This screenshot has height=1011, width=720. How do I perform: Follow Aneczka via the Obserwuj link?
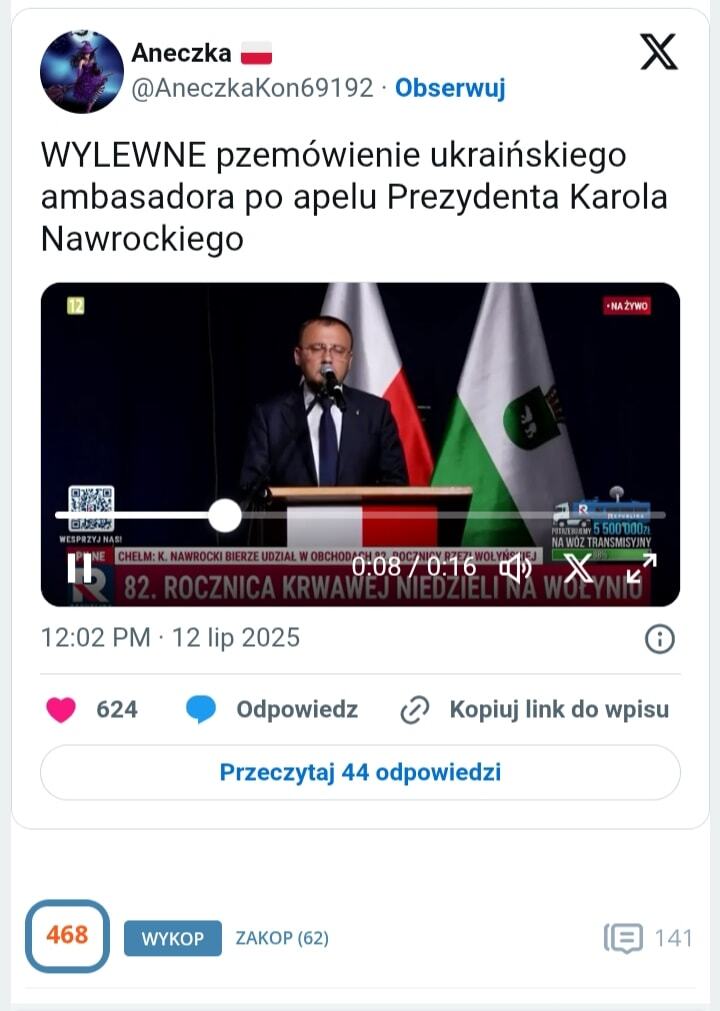click(450, 88)
